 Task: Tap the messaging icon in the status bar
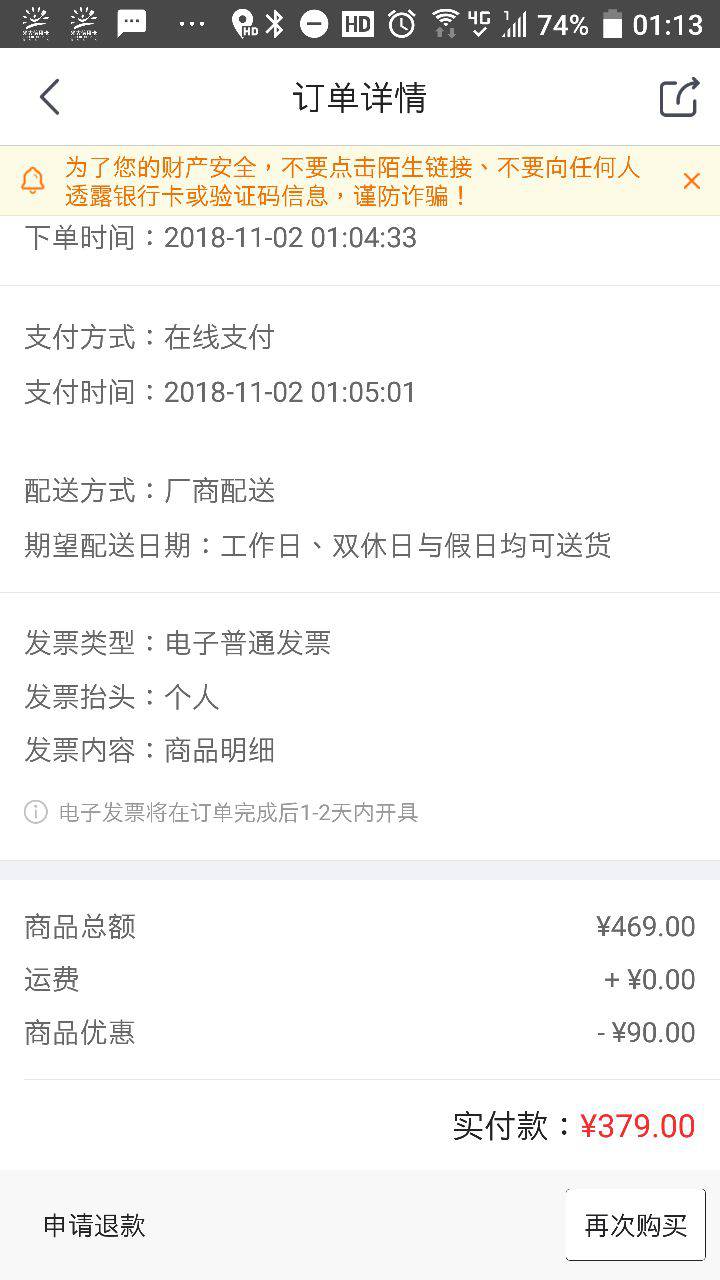pyautogui.click(x=131, y=22)
